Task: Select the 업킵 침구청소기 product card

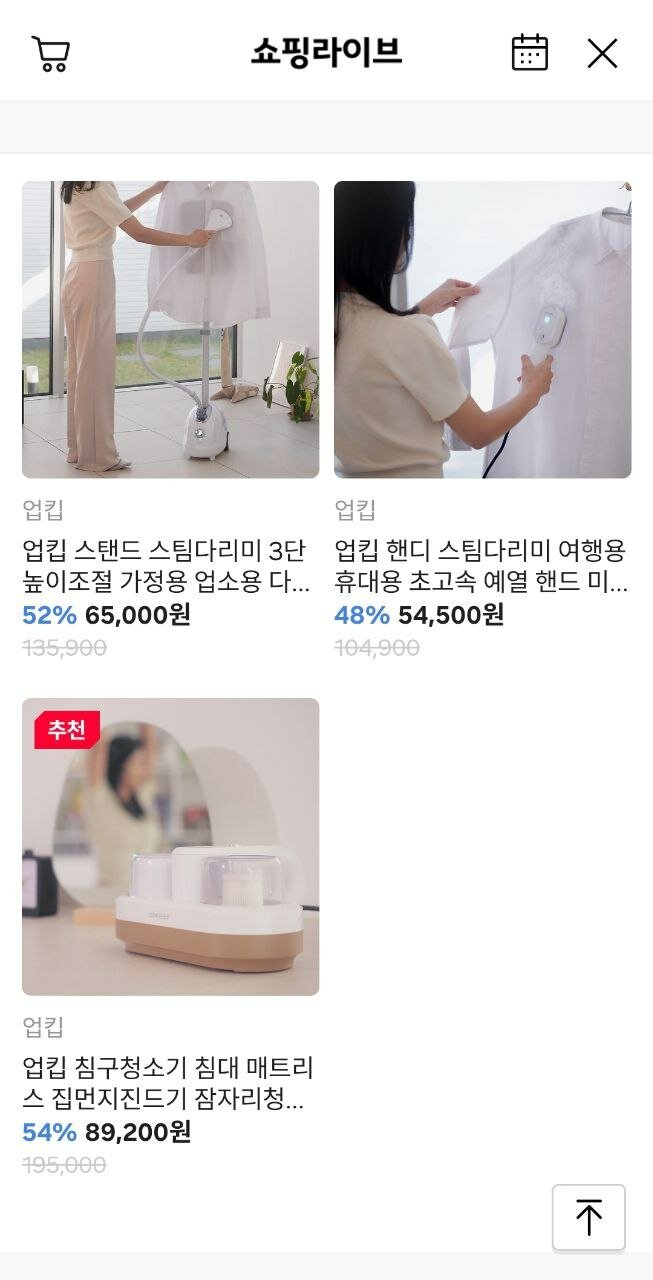Action: pos(170,937)
